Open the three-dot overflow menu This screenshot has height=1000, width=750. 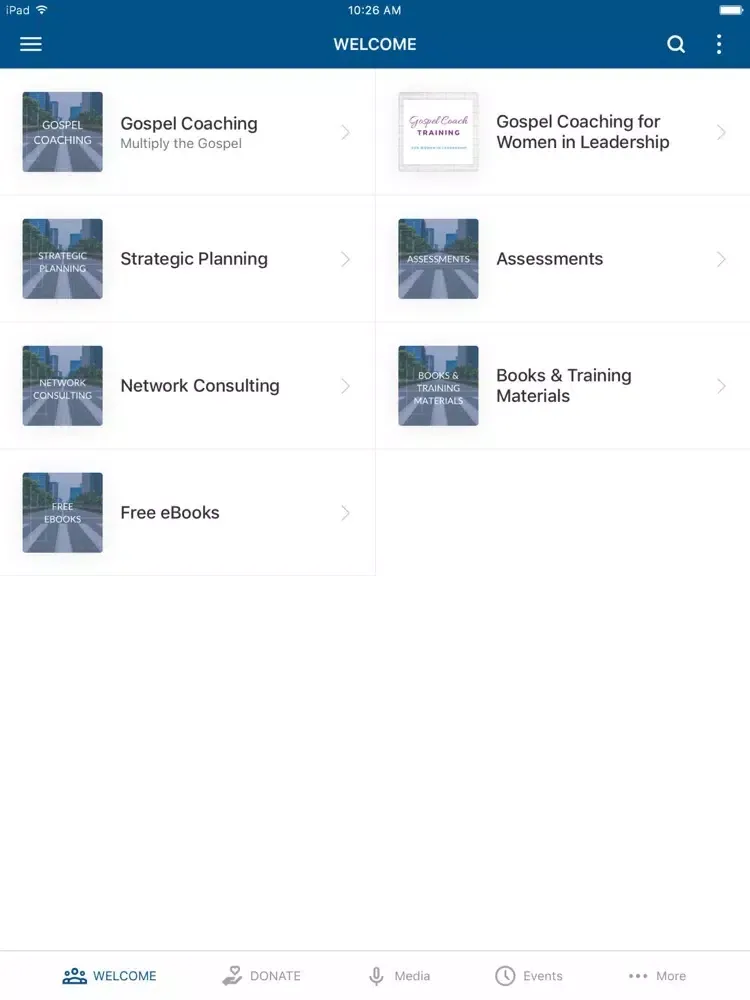point(718,44)
